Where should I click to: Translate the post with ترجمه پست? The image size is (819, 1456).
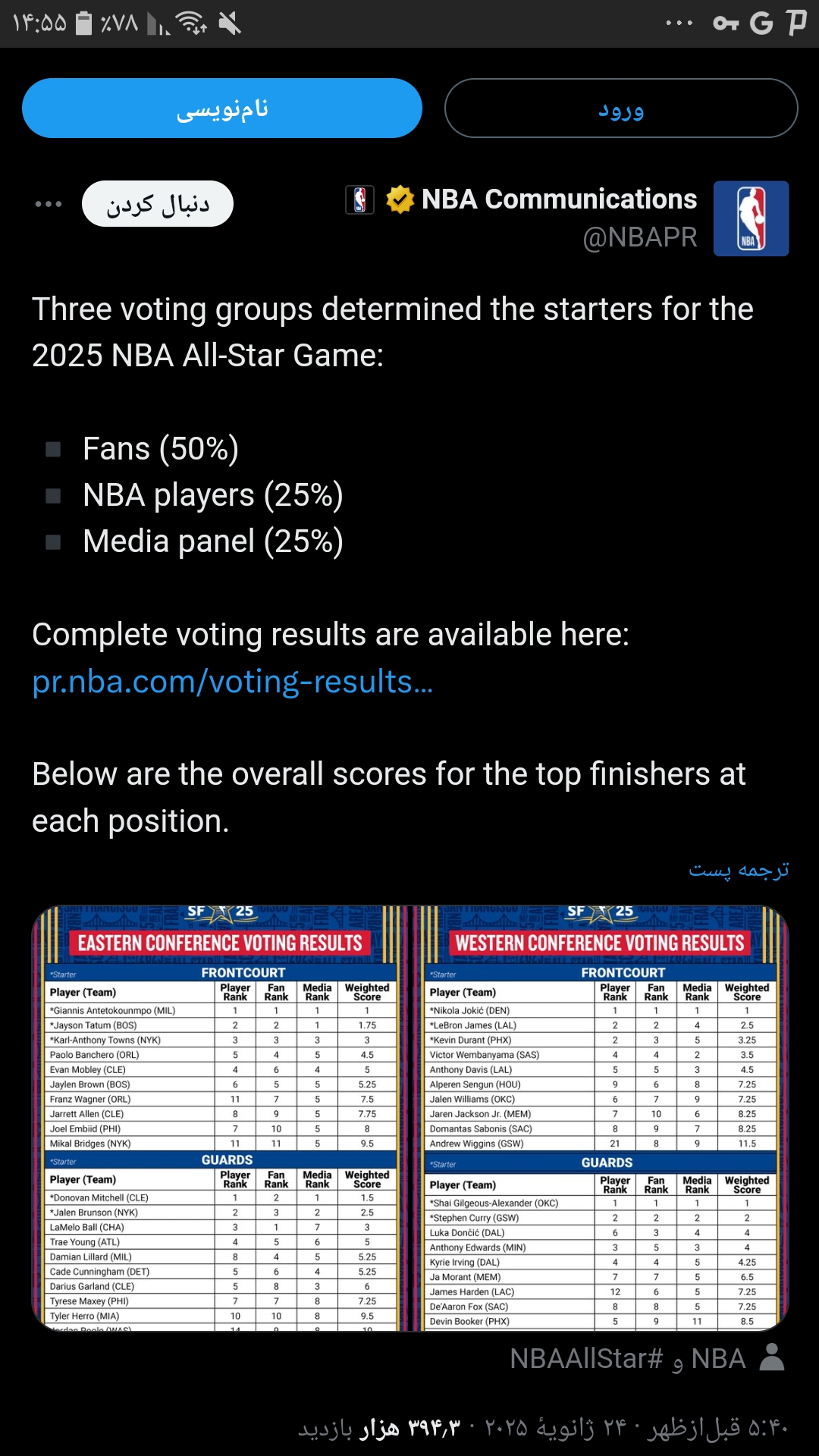739,870
